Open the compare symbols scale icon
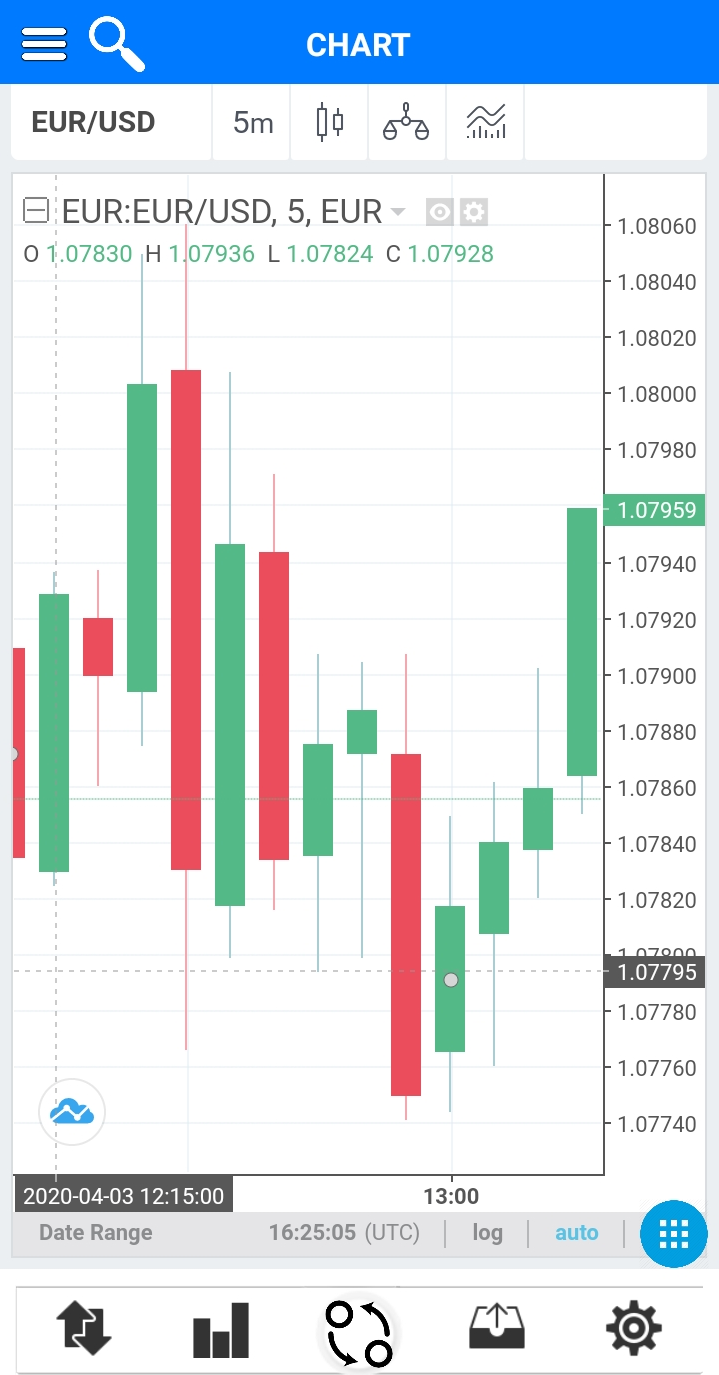Viewport: 719px width, 1375px height. click(407, 123)
